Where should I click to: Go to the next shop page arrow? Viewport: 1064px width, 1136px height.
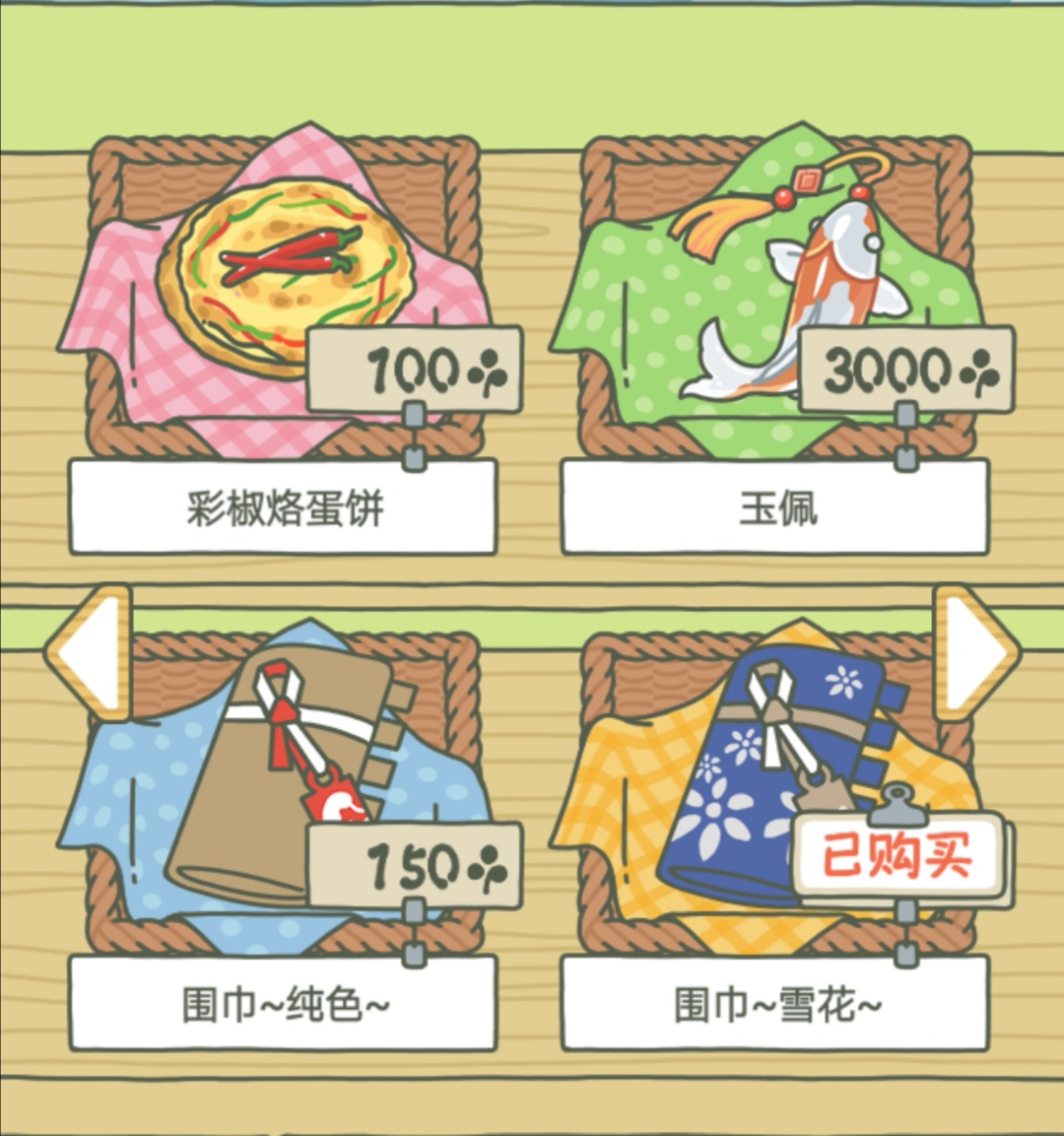(x=975, y=651)
